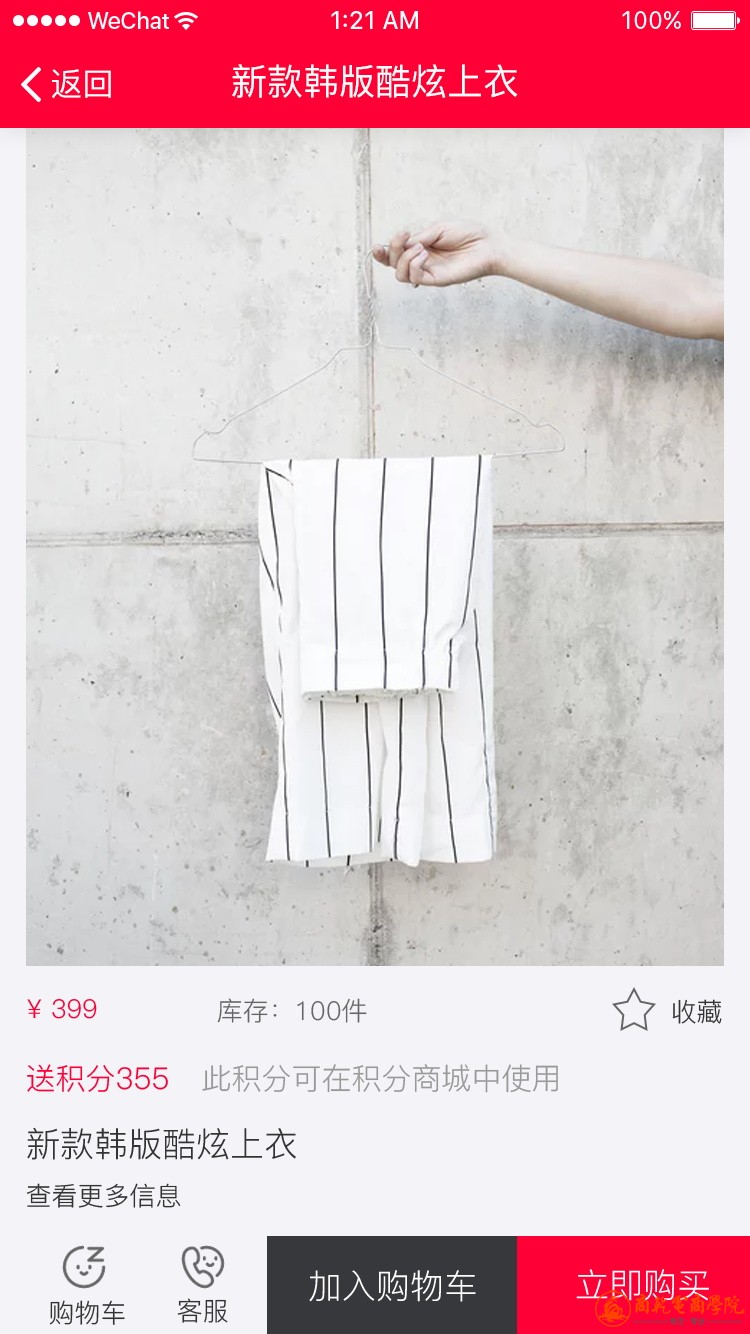View the product photo full size
The width and height of the screenshot is (750, 1334).
[375, 547]
